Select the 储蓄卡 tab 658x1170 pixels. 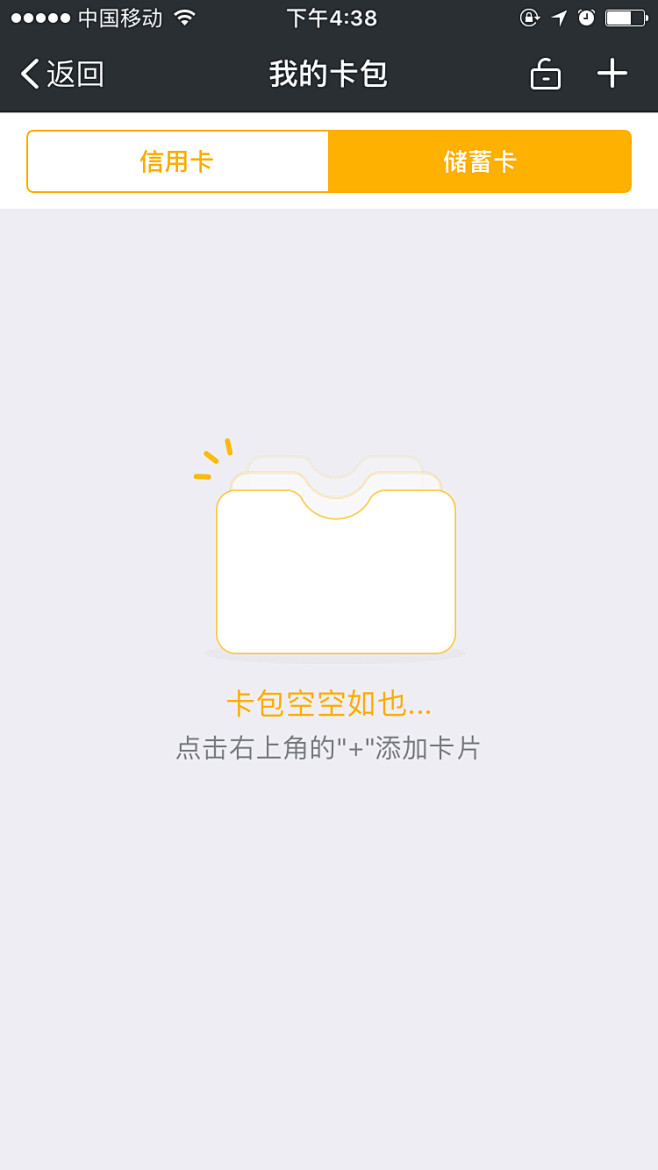click(480, 162)
